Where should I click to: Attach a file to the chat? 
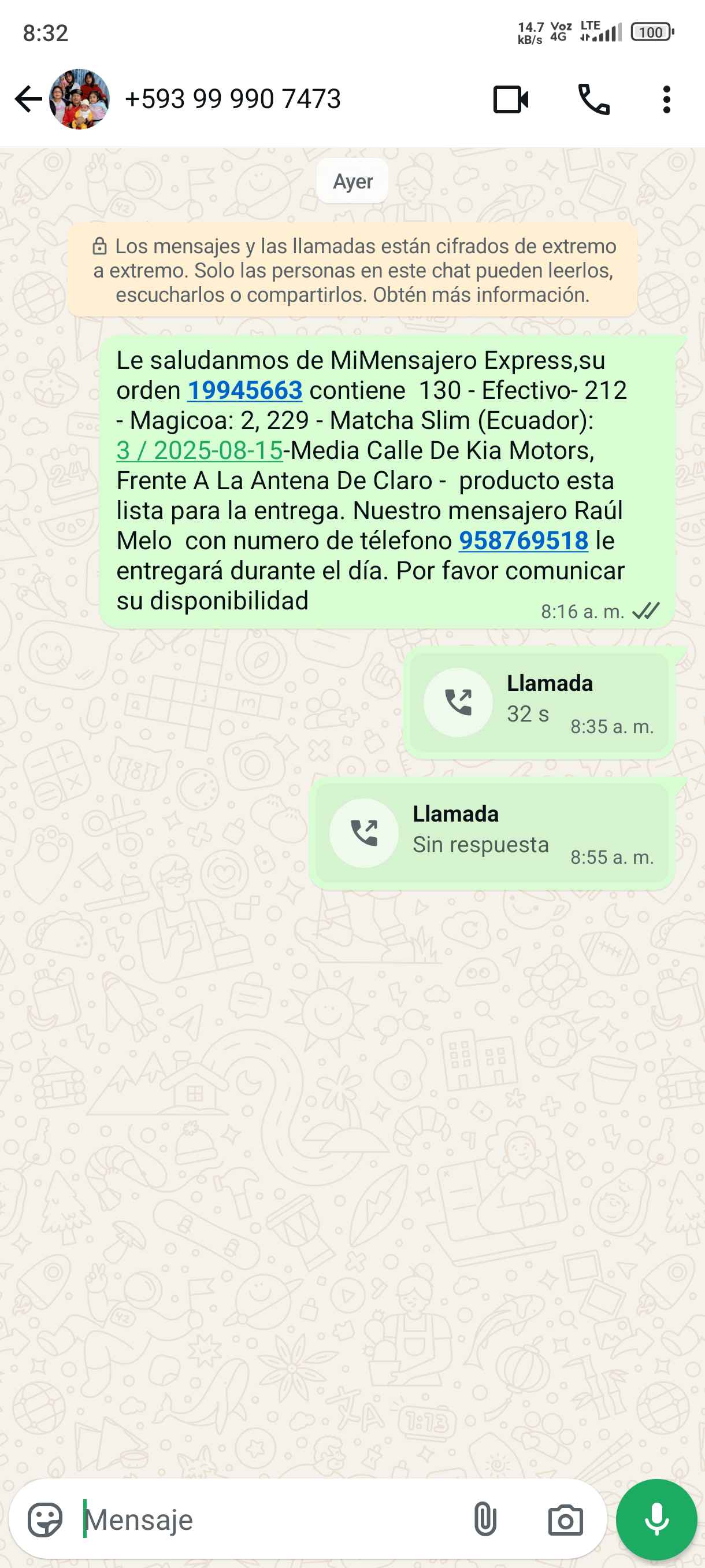point(485,1520)
